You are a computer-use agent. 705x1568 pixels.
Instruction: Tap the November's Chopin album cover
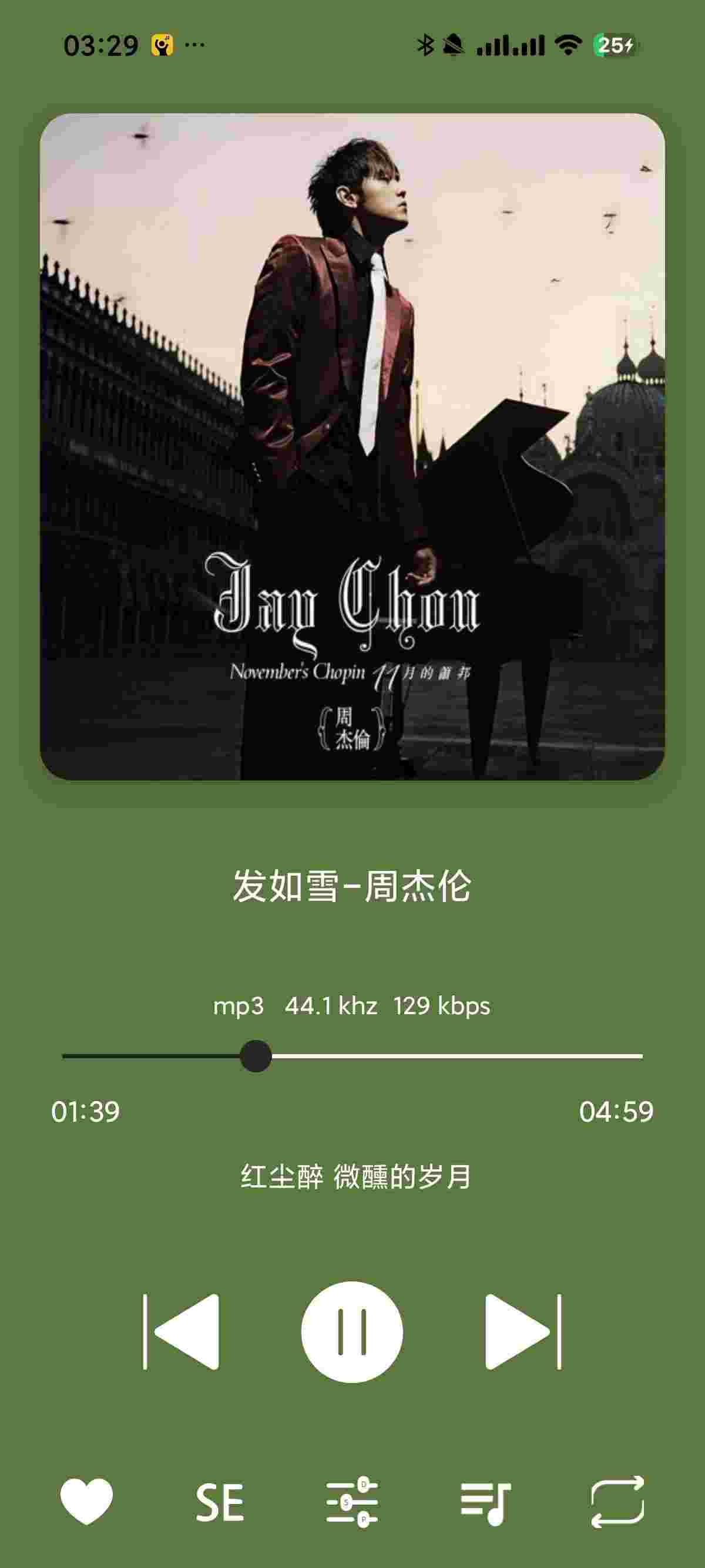(352, 446)
